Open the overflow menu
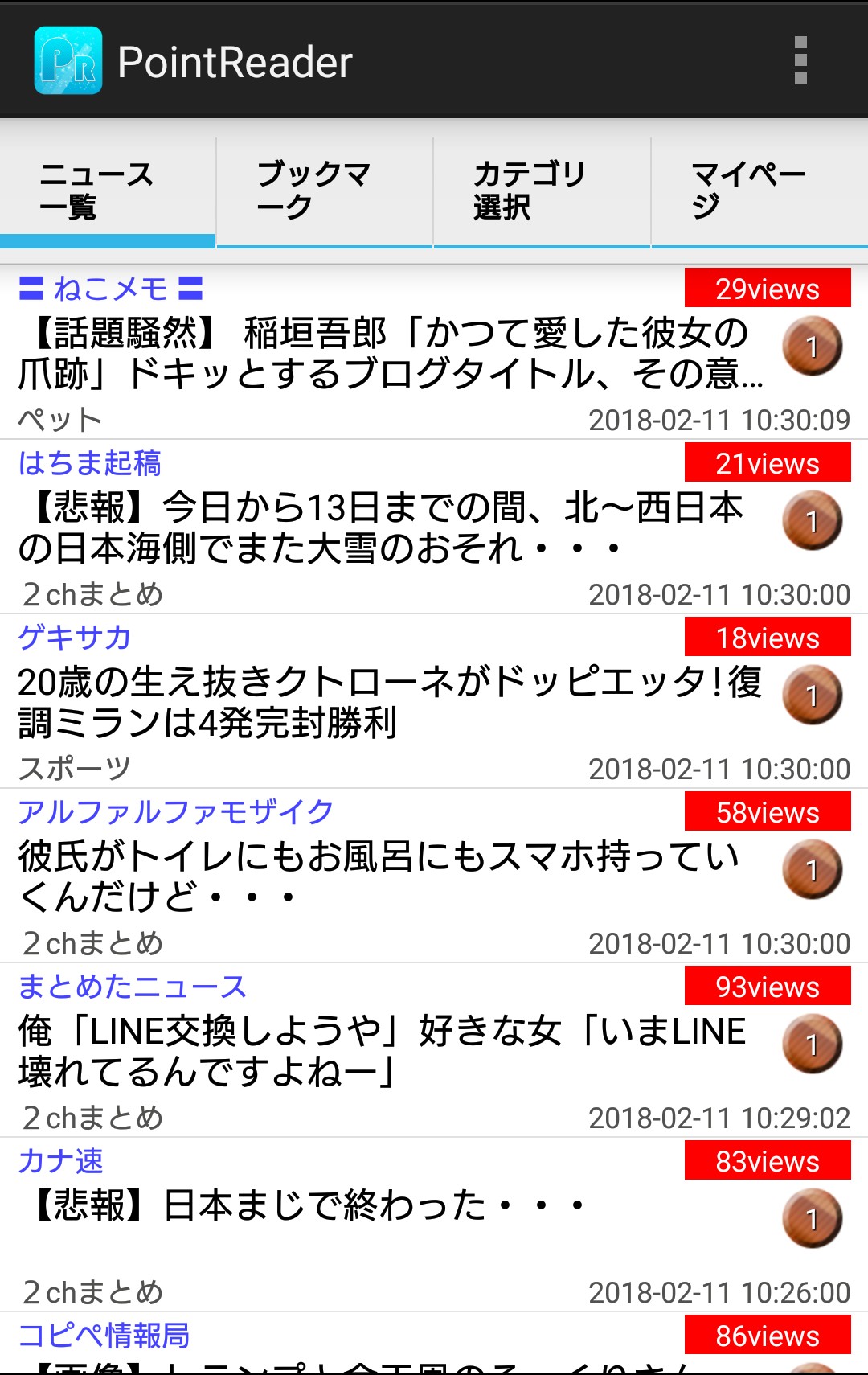This screenshot has height=1375, width=868. pyautogui.click(x=800, y=61)
